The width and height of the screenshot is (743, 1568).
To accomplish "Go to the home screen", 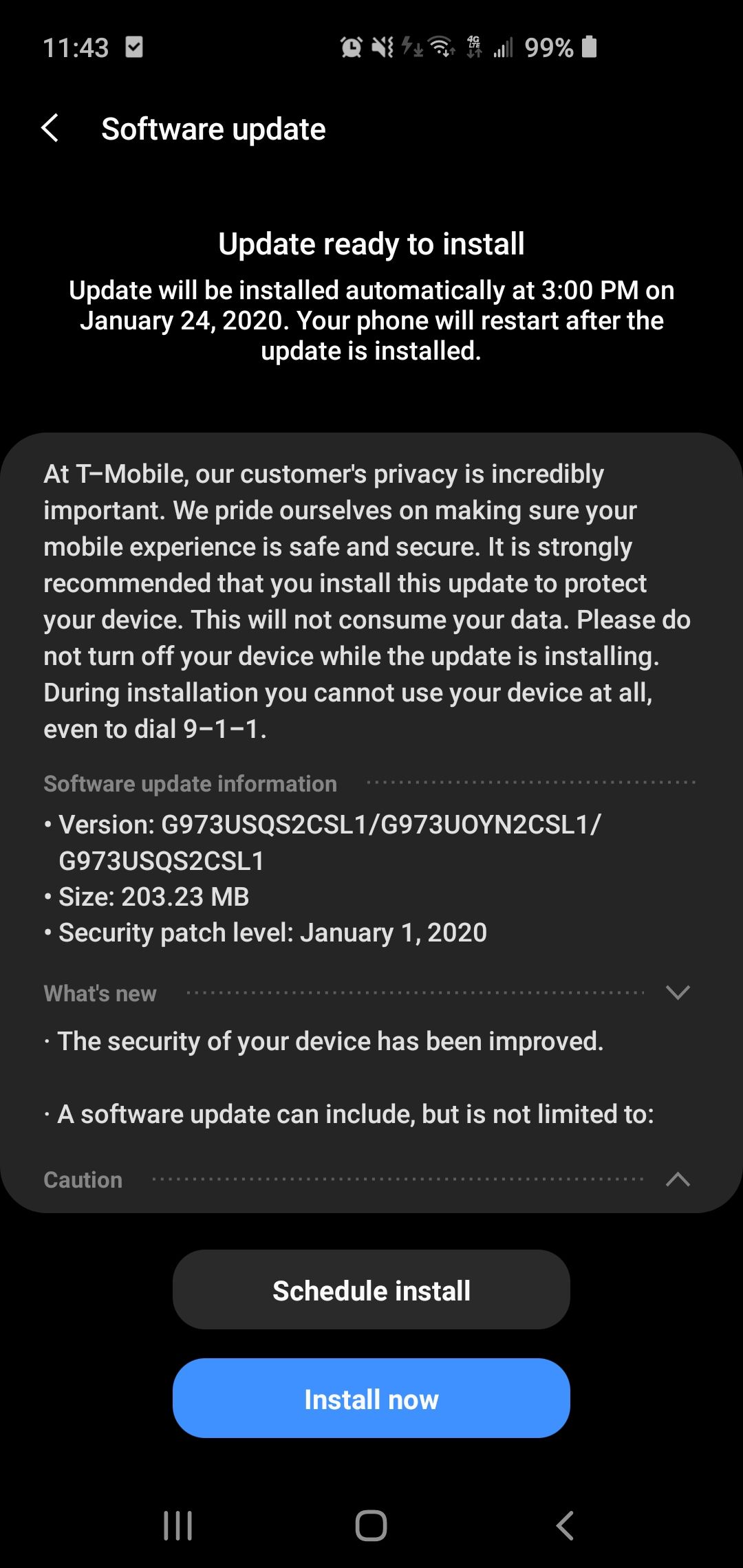I will 371,1525.
